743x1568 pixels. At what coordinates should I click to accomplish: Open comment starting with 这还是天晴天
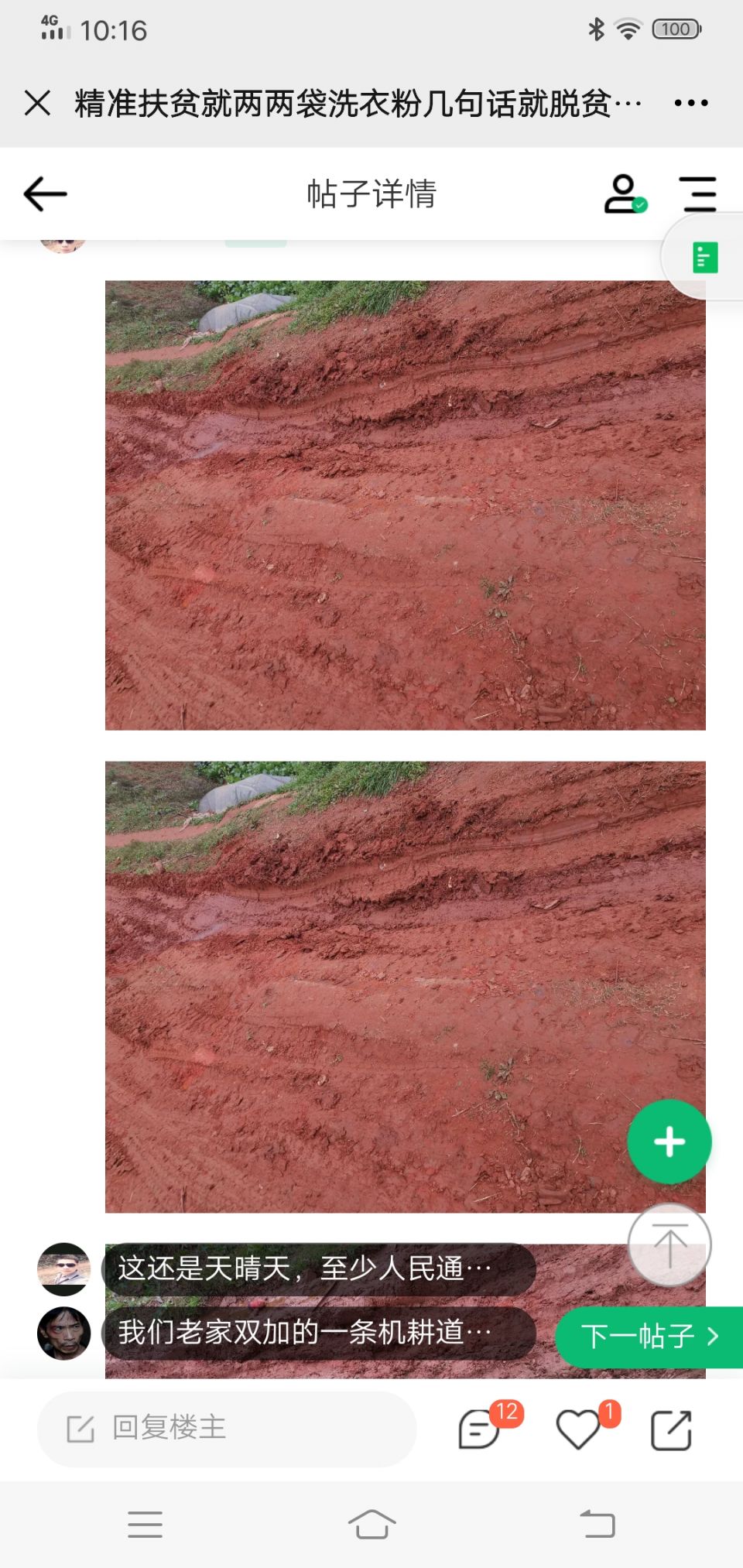[317, 1269]
